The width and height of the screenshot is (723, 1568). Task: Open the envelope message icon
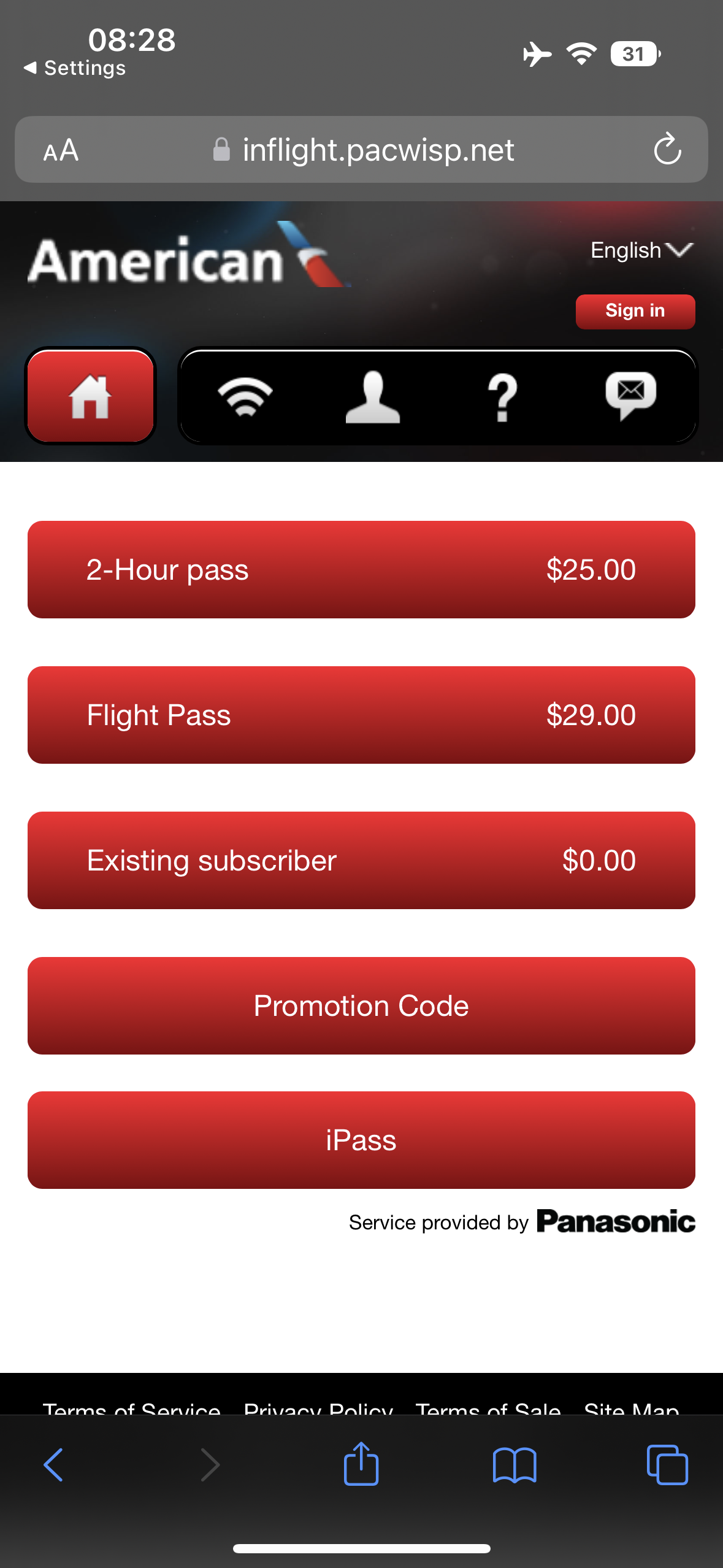click(630, 395)
